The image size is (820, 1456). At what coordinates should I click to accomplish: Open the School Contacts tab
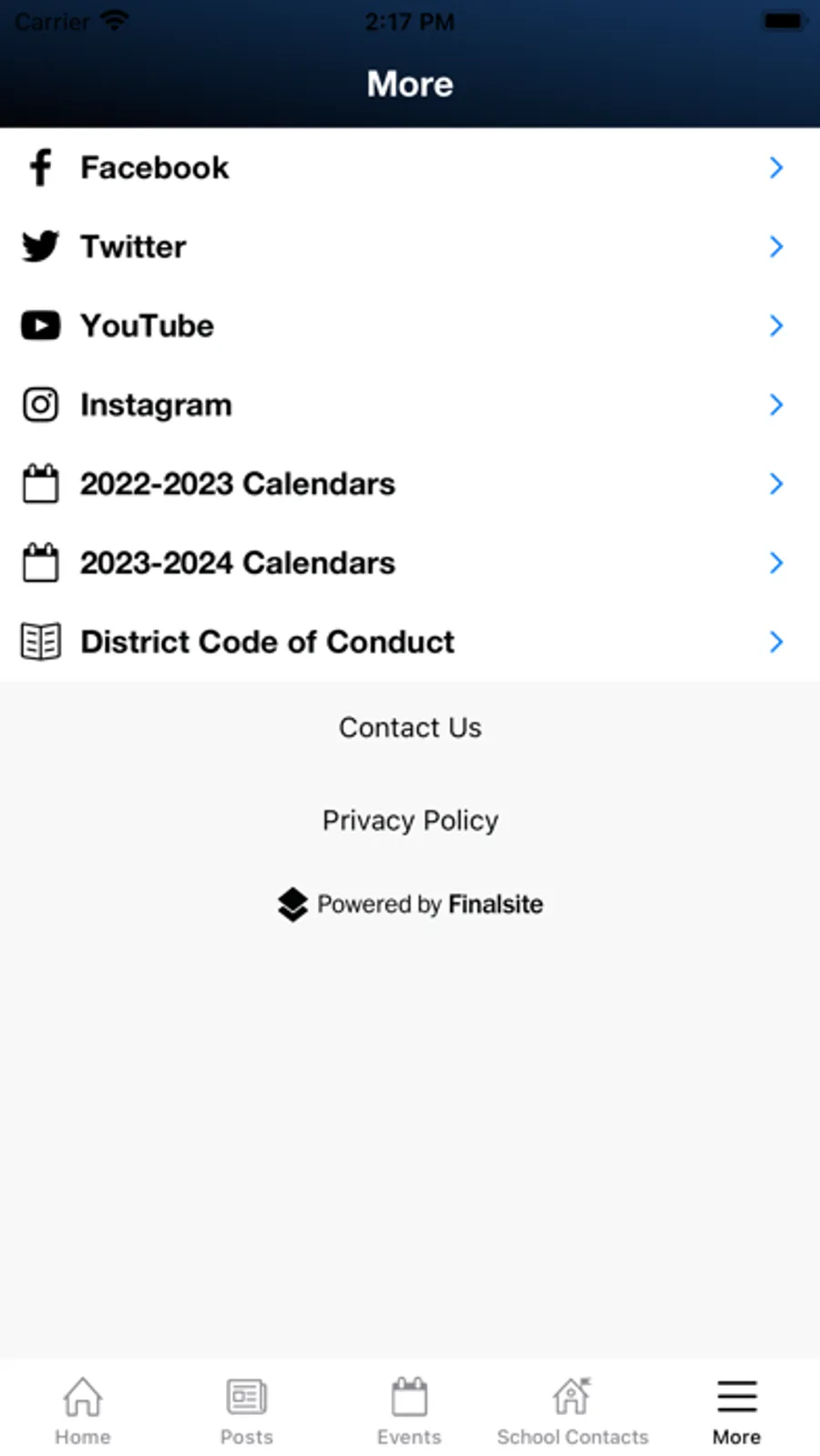(572, 1410)
